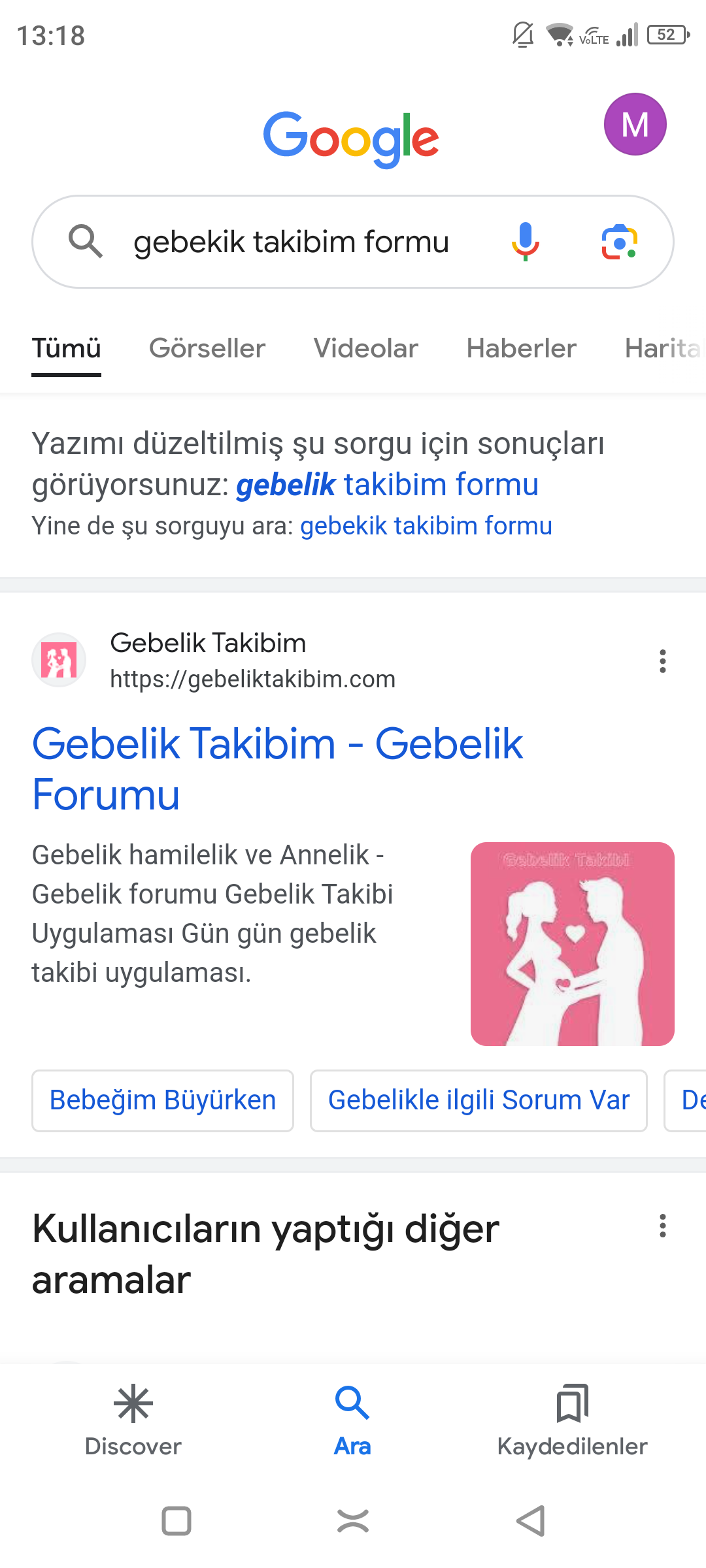This screenshot has width=706, height=1568.
Task: Switch to the Videolar tab
Action: [365, 348]
